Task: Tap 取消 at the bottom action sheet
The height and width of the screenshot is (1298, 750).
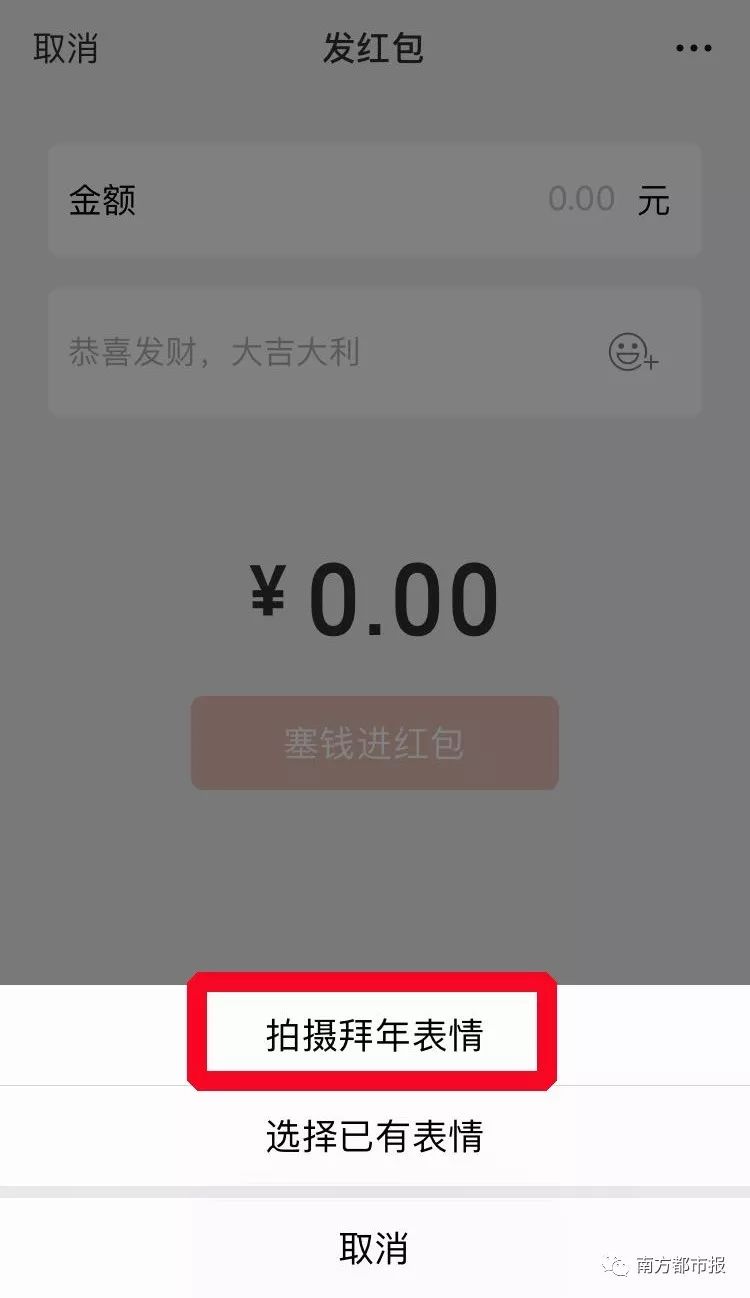Action: click(374, 1248)
